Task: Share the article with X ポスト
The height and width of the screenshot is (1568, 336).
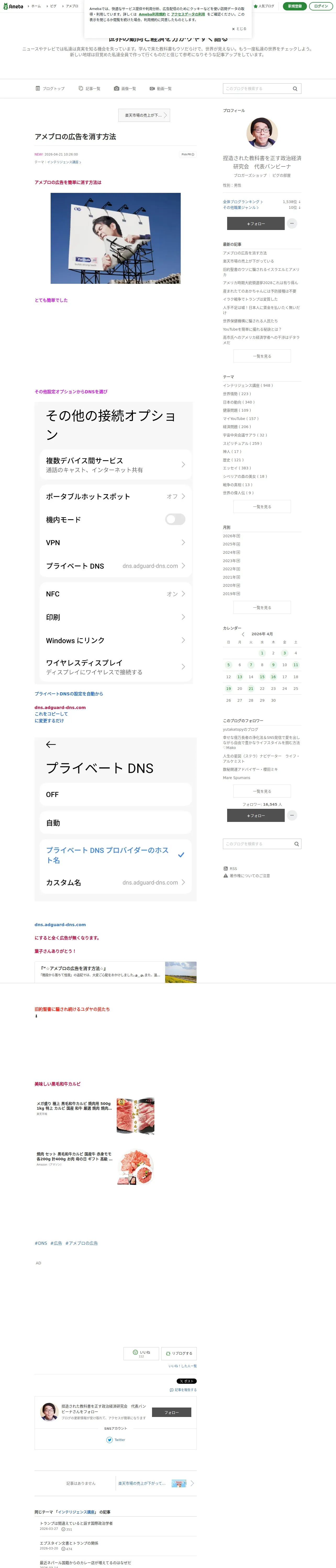Action: click(187, 1381)
